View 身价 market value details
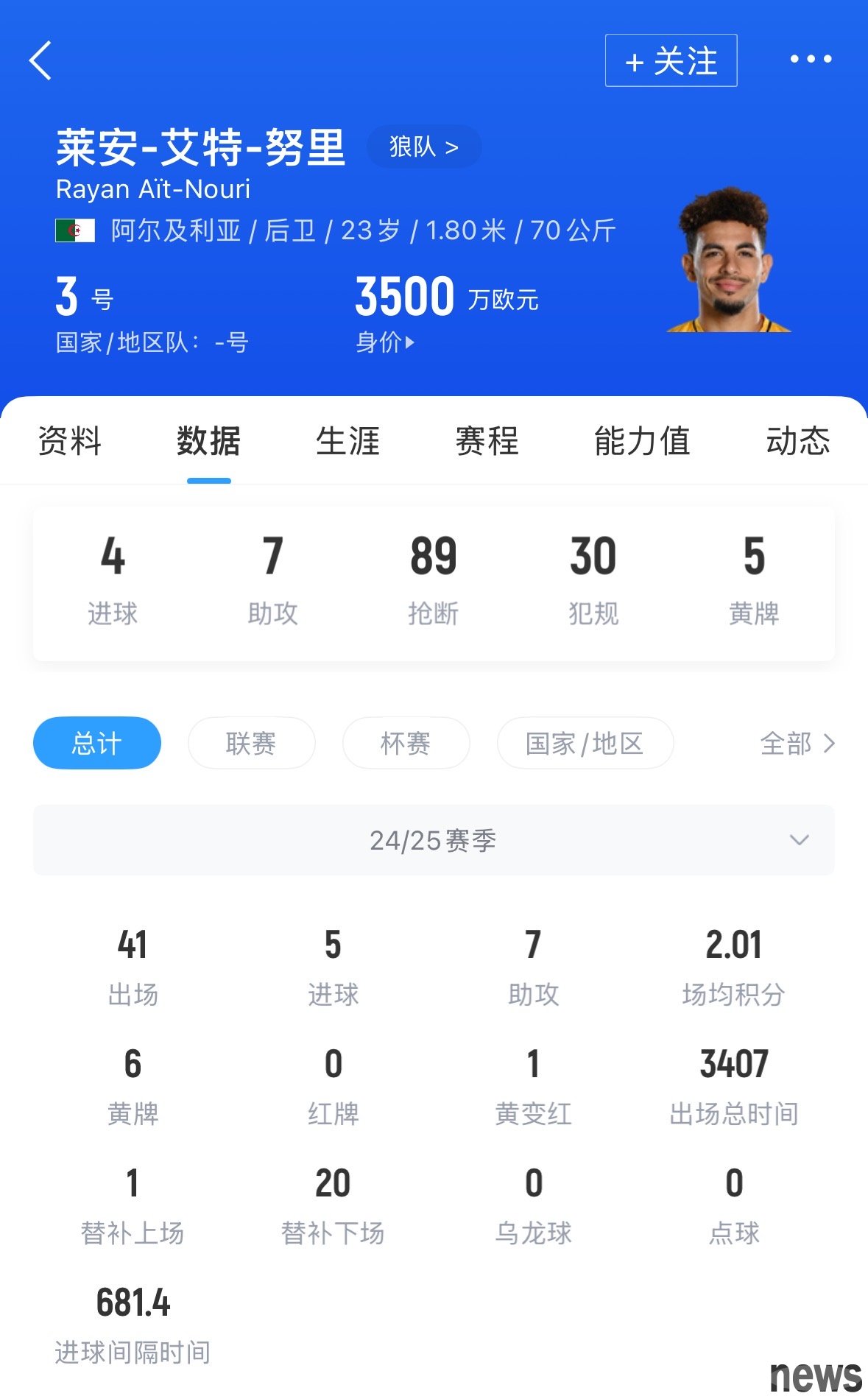 pos(385,342)
